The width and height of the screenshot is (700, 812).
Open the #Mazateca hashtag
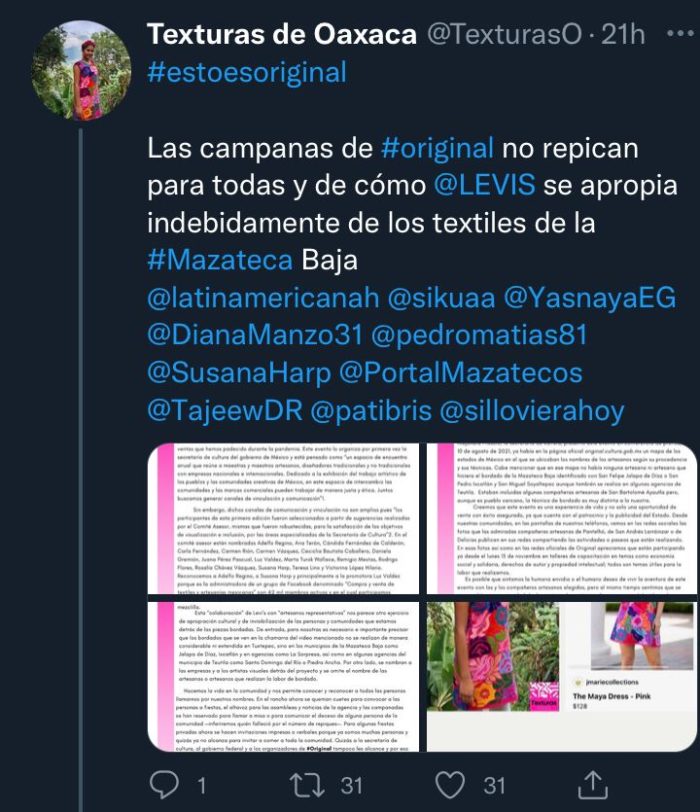(220, 261)
